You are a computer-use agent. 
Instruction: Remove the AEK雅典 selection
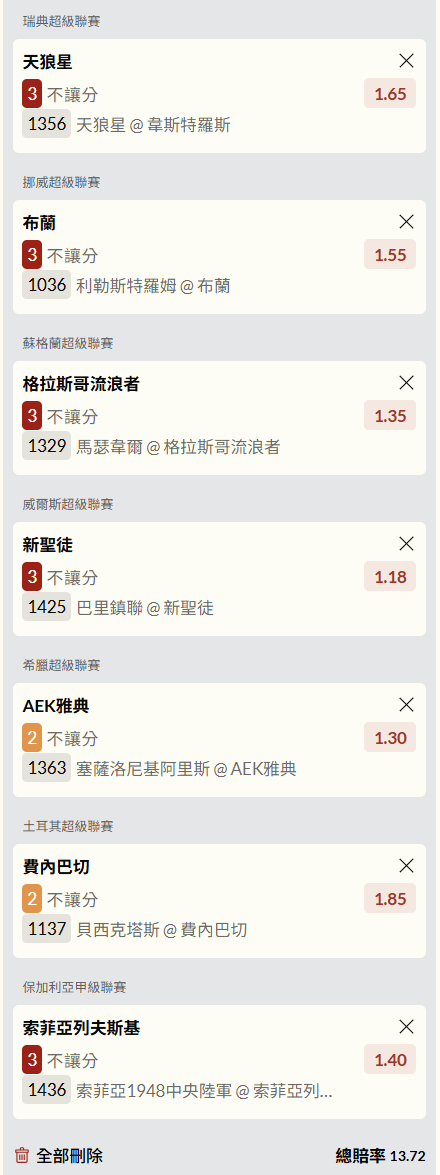coord(406,705)
